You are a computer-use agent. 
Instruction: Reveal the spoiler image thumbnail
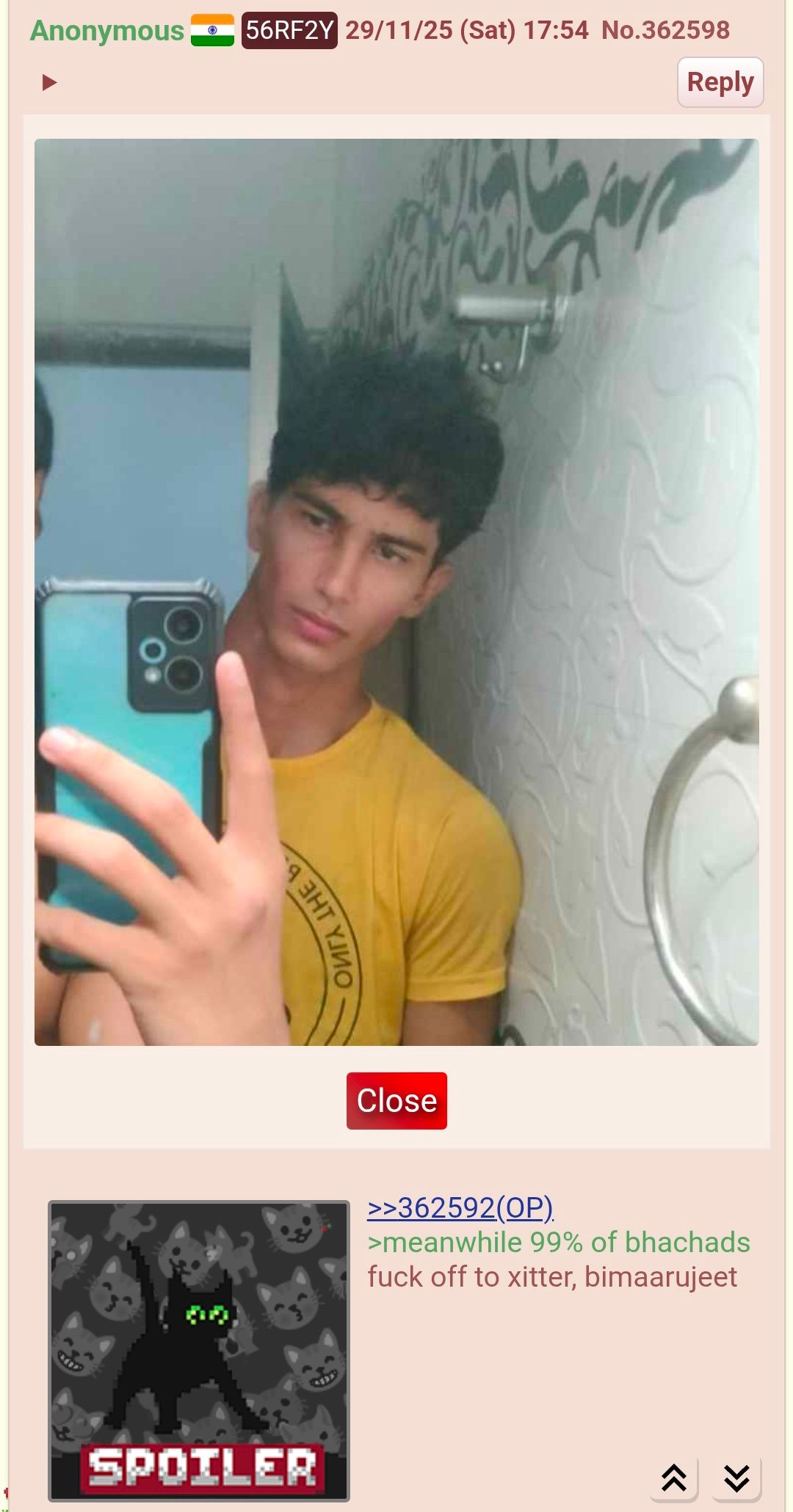click(198, 1351)
